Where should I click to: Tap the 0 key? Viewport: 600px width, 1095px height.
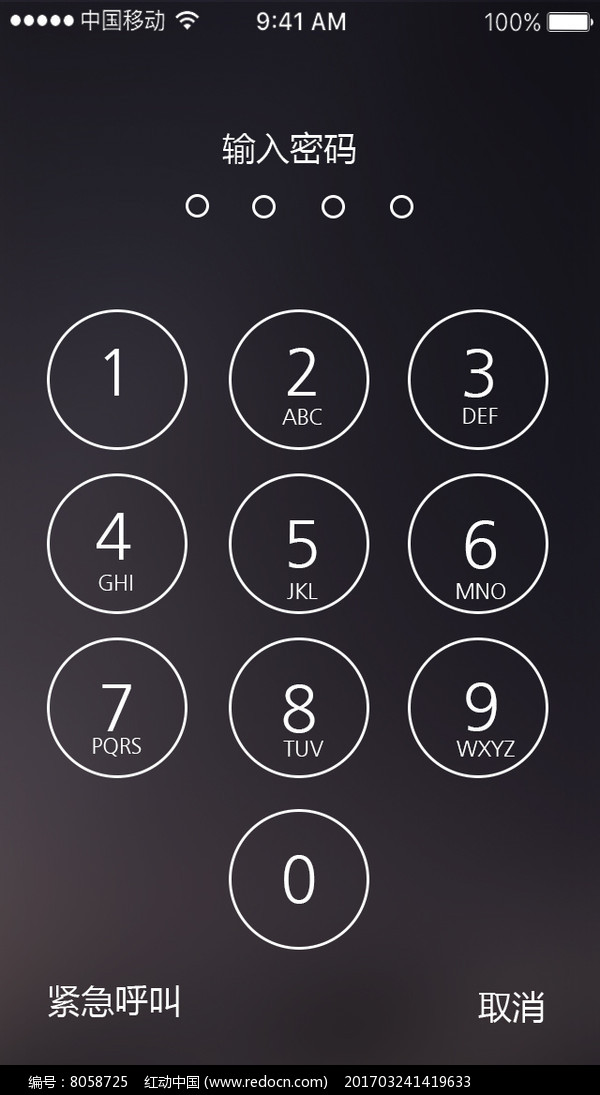(x=299, y=879)
